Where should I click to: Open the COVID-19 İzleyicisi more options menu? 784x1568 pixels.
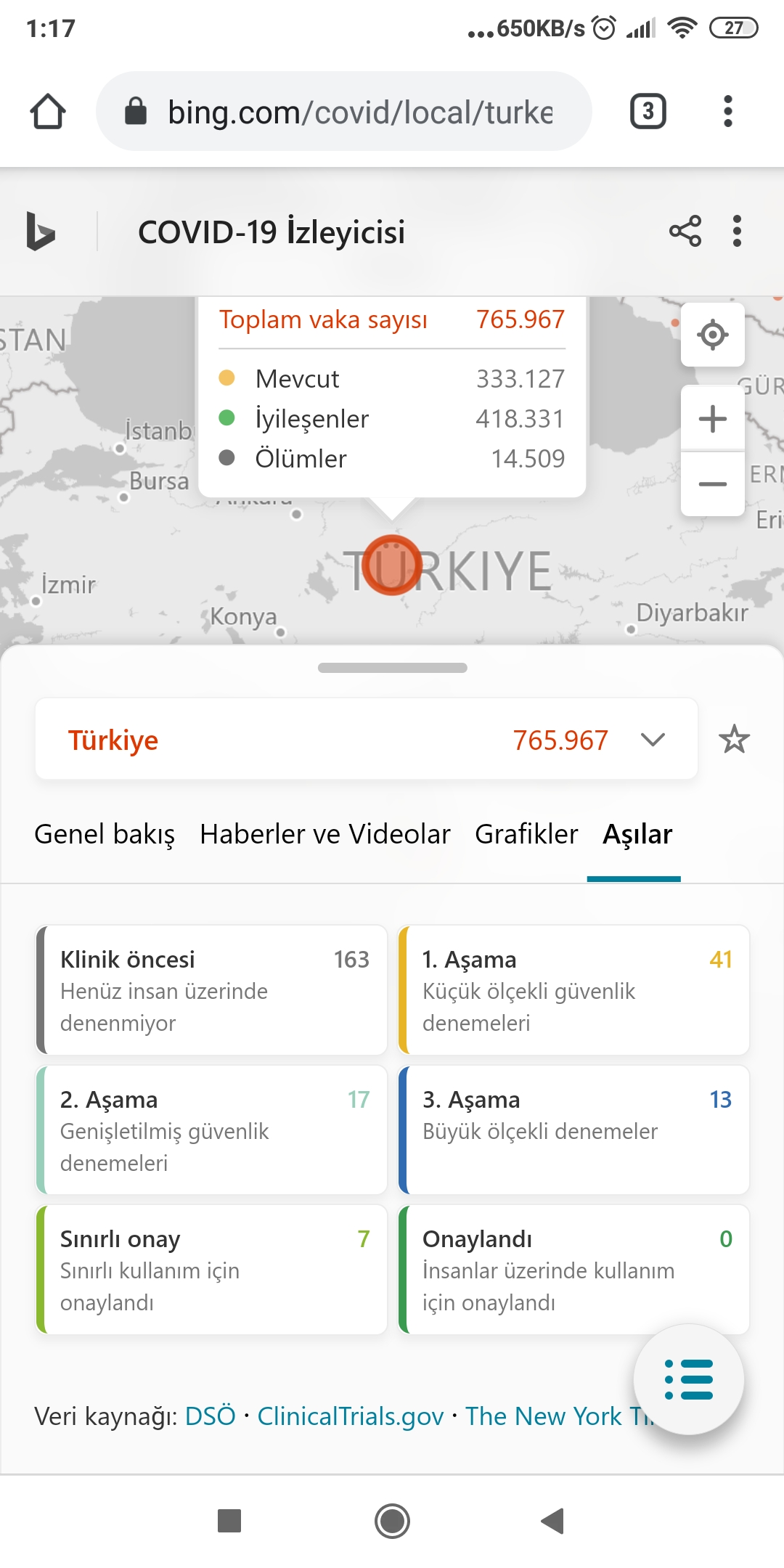(738, 232)
